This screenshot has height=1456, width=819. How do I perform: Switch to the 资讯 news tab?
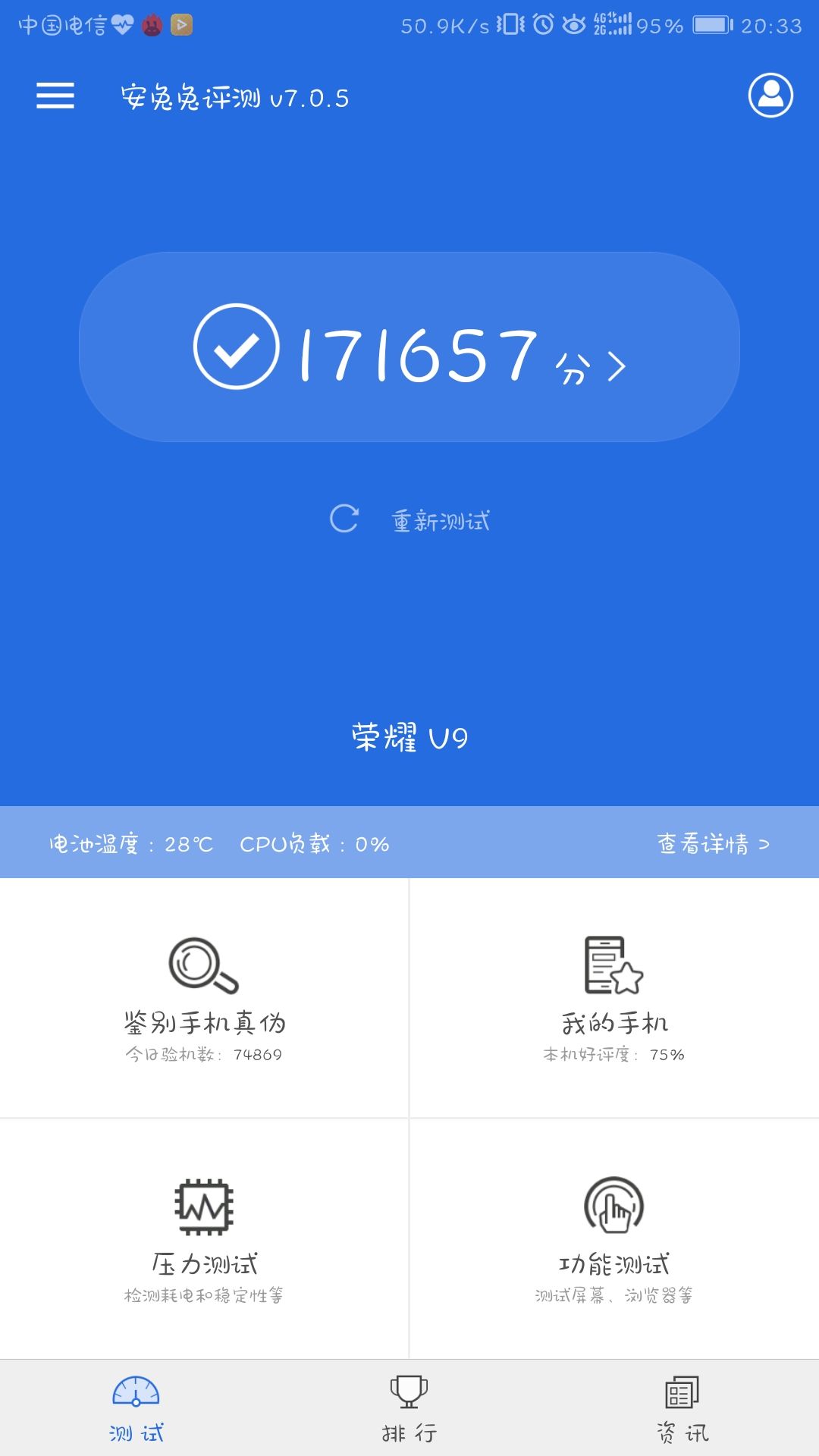click(682, 1408)
